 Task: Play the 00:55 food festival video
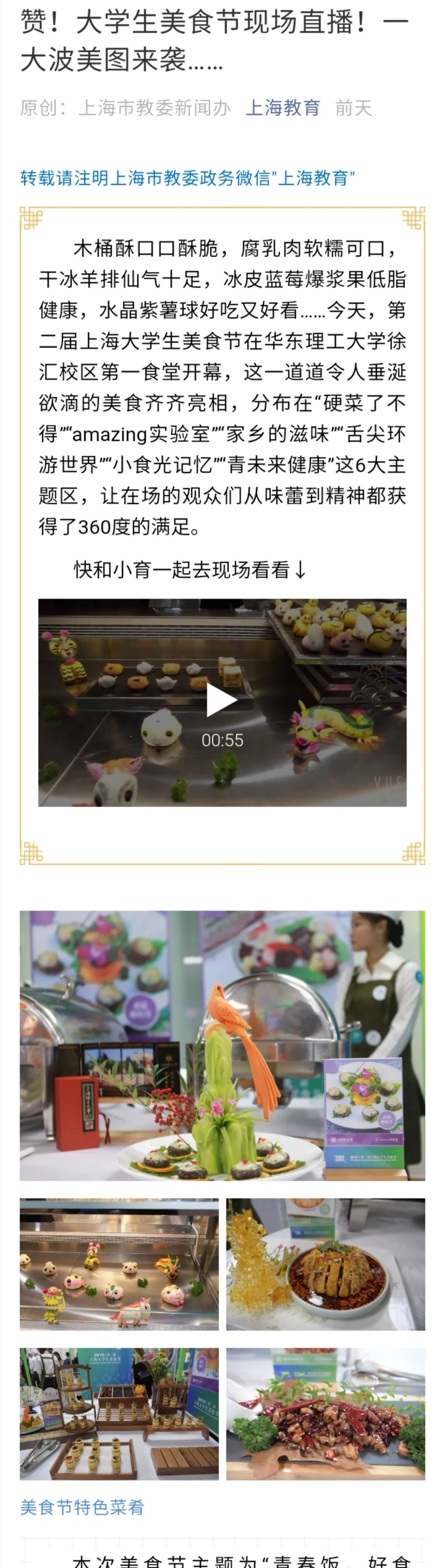[x=222, y=700]
